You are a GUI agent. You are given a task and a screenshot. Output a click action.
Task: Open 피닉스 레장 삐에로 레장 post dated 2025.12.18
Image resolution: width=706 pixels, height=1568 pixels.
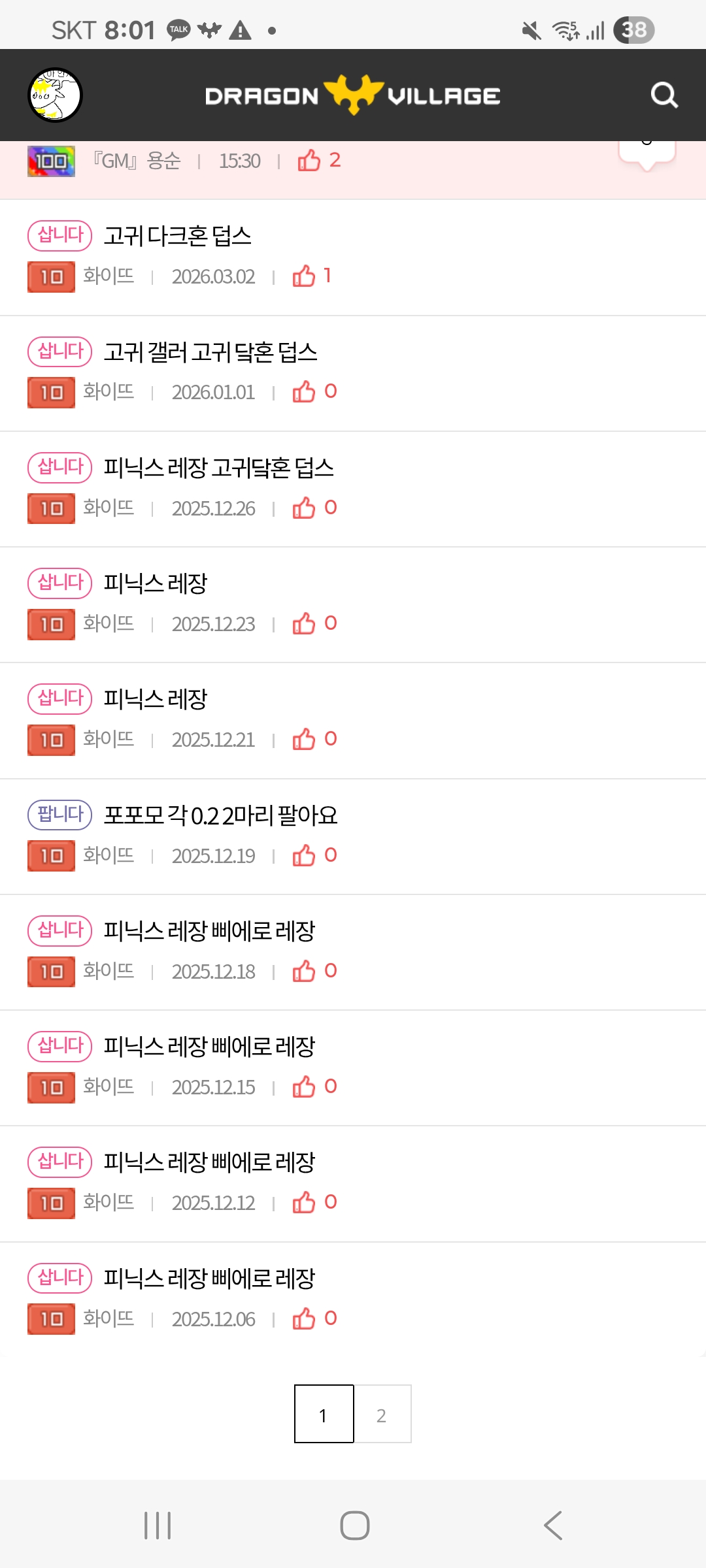209,931
